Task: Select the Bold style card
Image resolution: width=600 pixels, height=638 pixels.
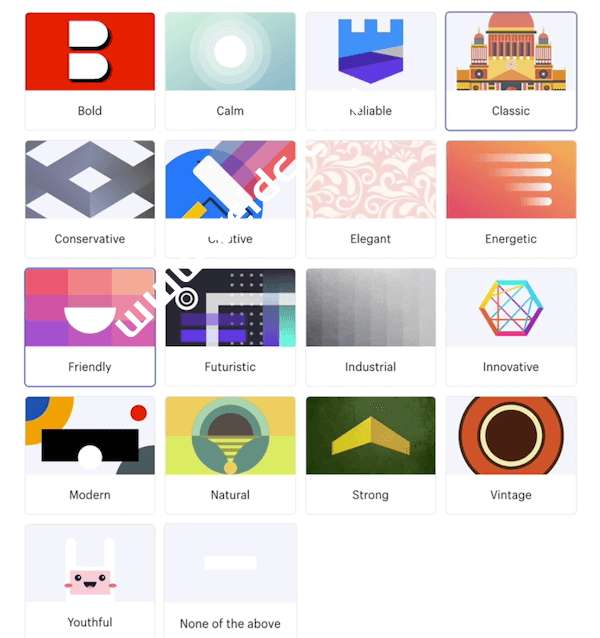Action: point(90,70)
